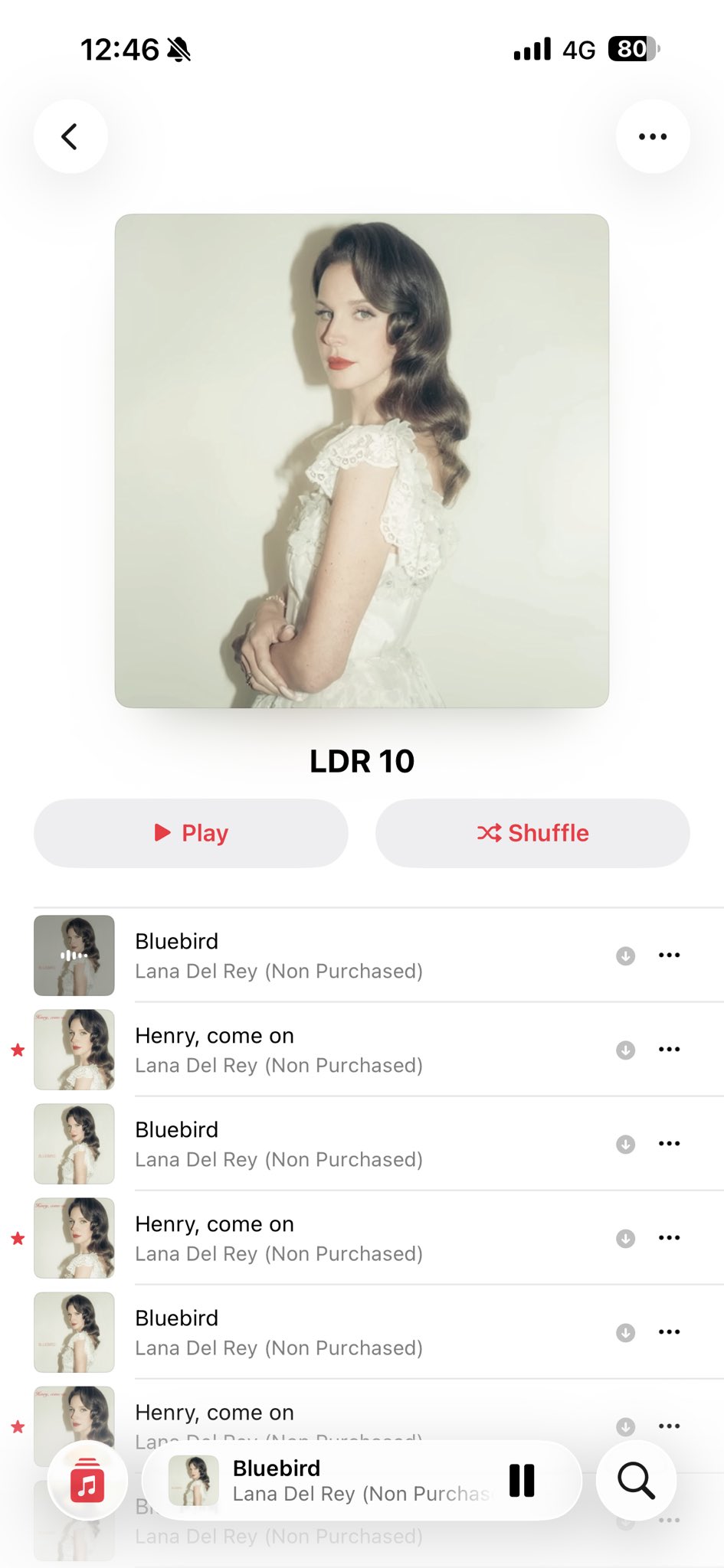The image size is (724, 1568).
Task: Tap the LDR 10 album artwork
Action: pyautogui.click(x=362, y=462)
